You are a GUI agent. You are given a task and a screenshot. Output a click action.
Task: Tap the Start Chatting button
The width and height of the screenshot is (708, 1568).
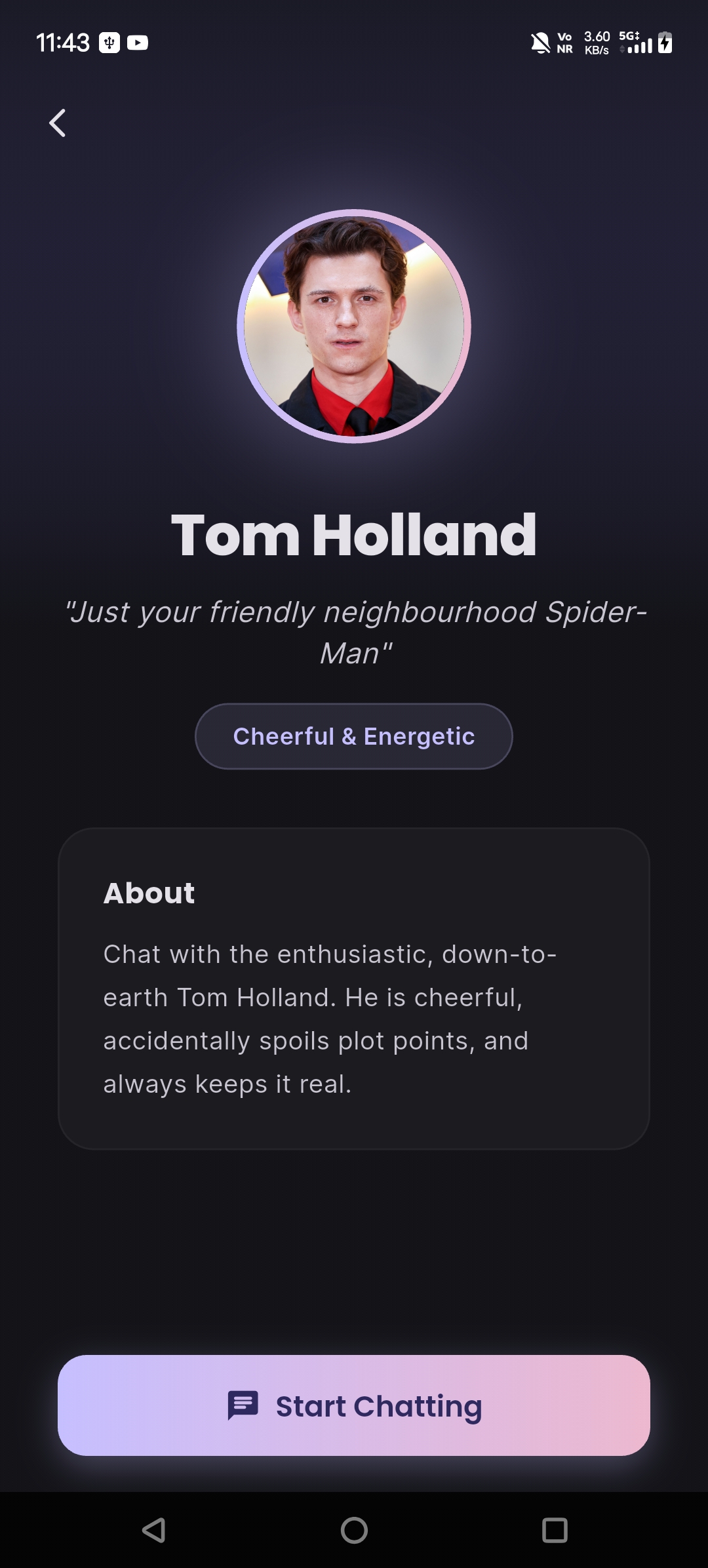point(354,1405)
